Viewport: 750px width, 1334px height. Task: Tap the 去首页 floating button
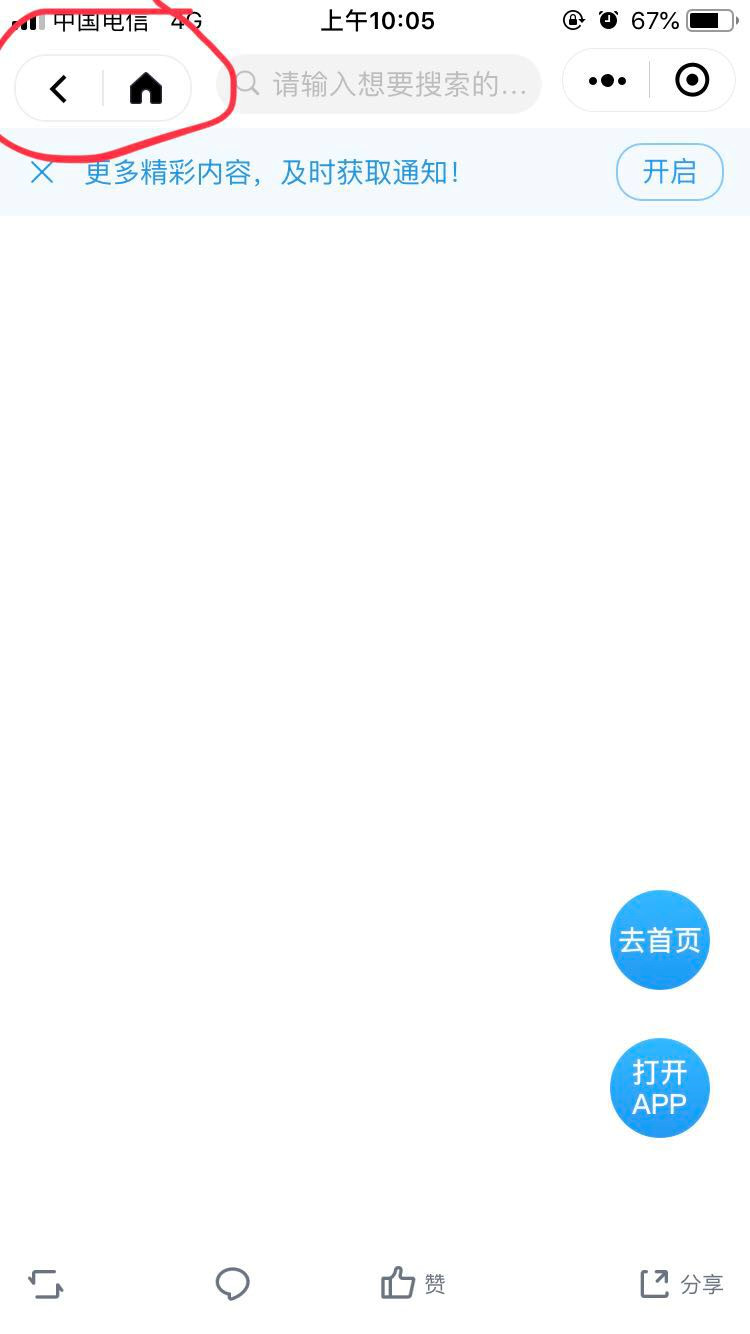click(659, 940)
